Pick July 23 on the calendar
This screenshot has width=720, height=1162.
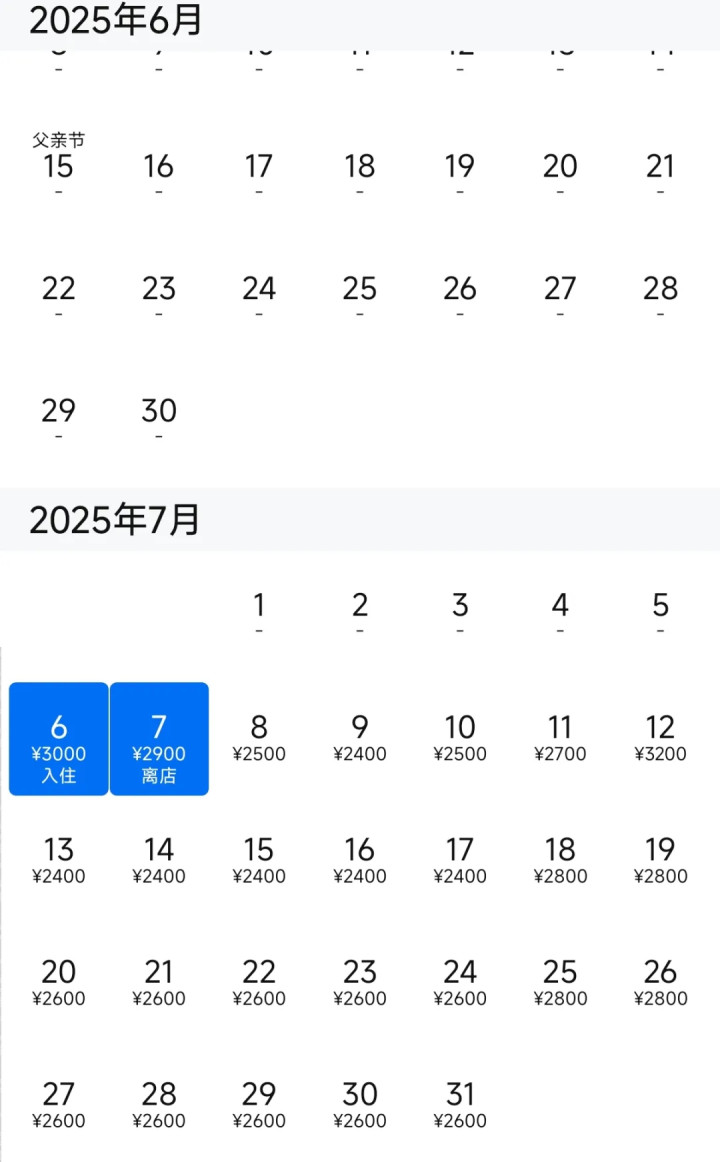360,983
